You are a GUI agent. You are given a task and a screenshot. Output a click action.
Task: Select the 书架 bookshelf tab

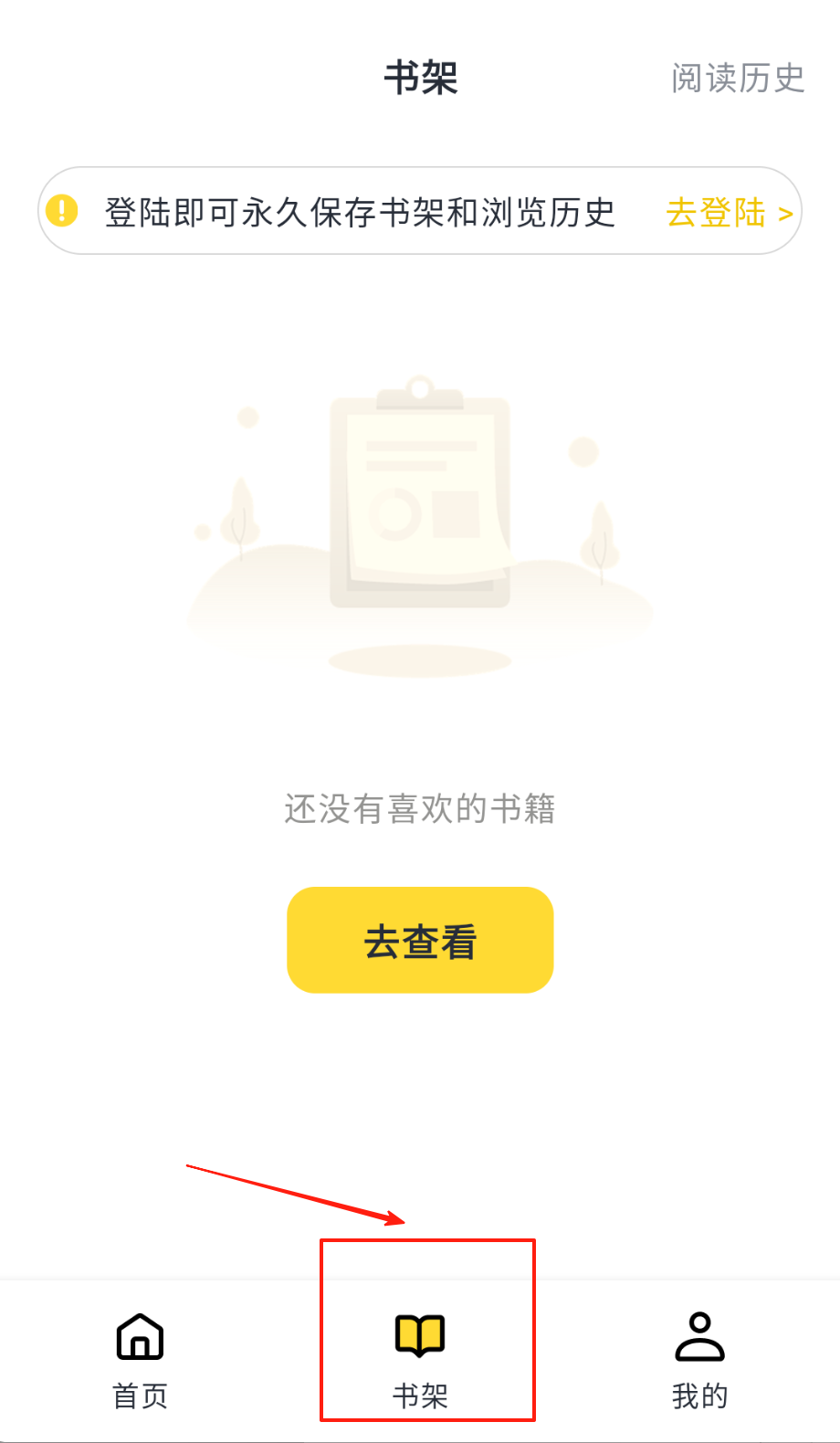pos(420,1359)
